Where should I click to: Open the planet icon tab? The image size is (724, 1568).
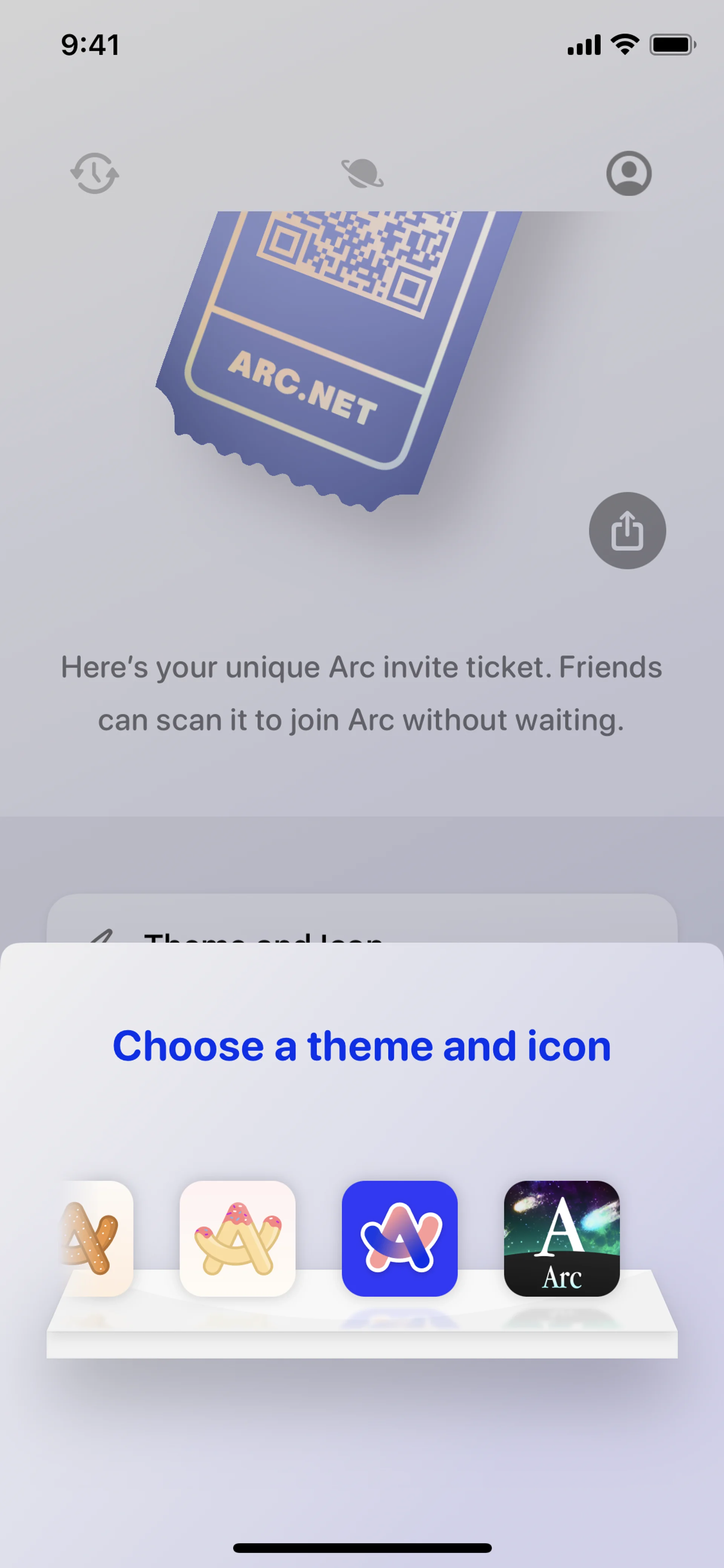[x=362, y=174]
